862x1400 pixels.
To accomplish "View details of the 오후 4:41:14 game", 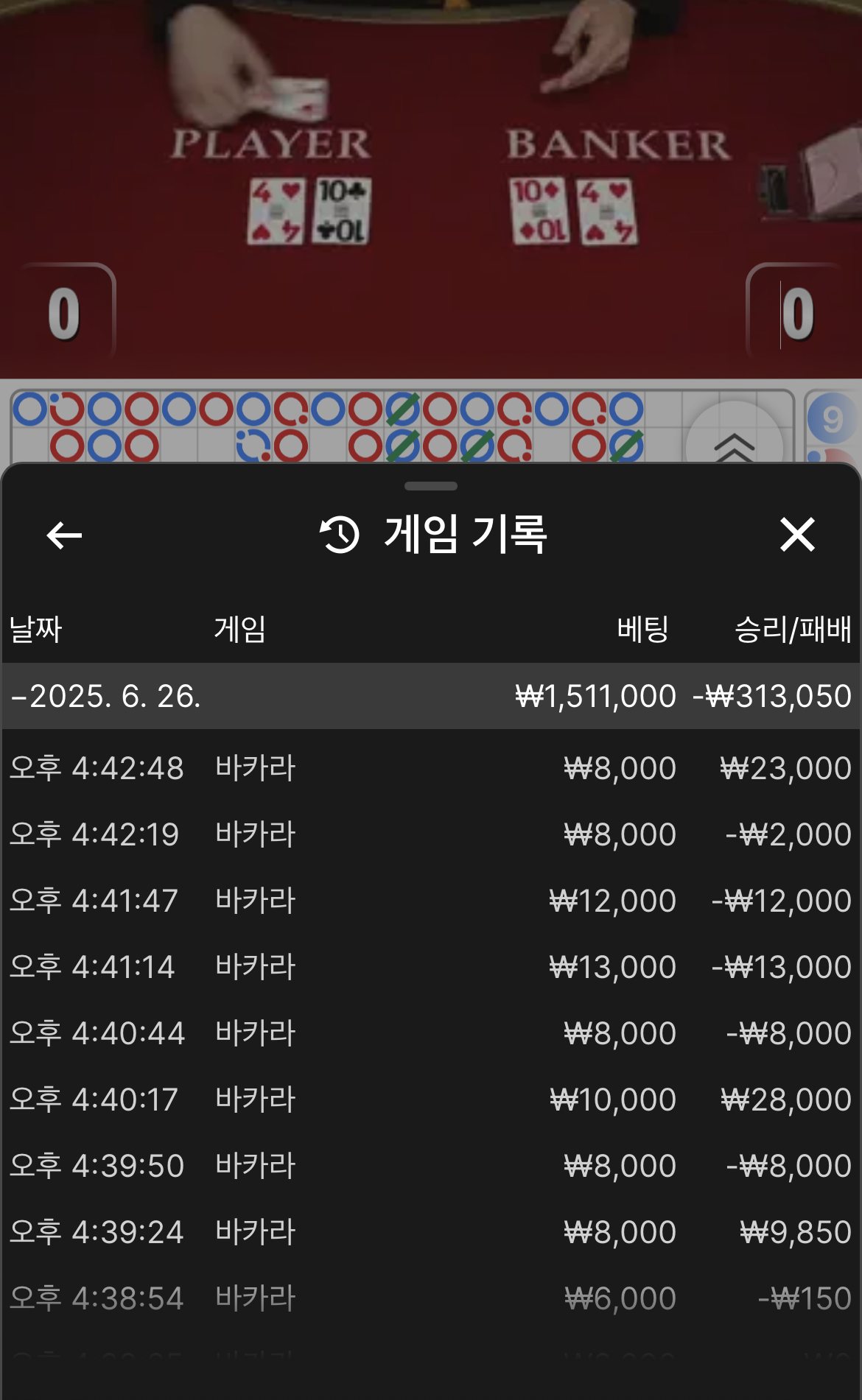I will pyautogui.click(x=431, y=967).
